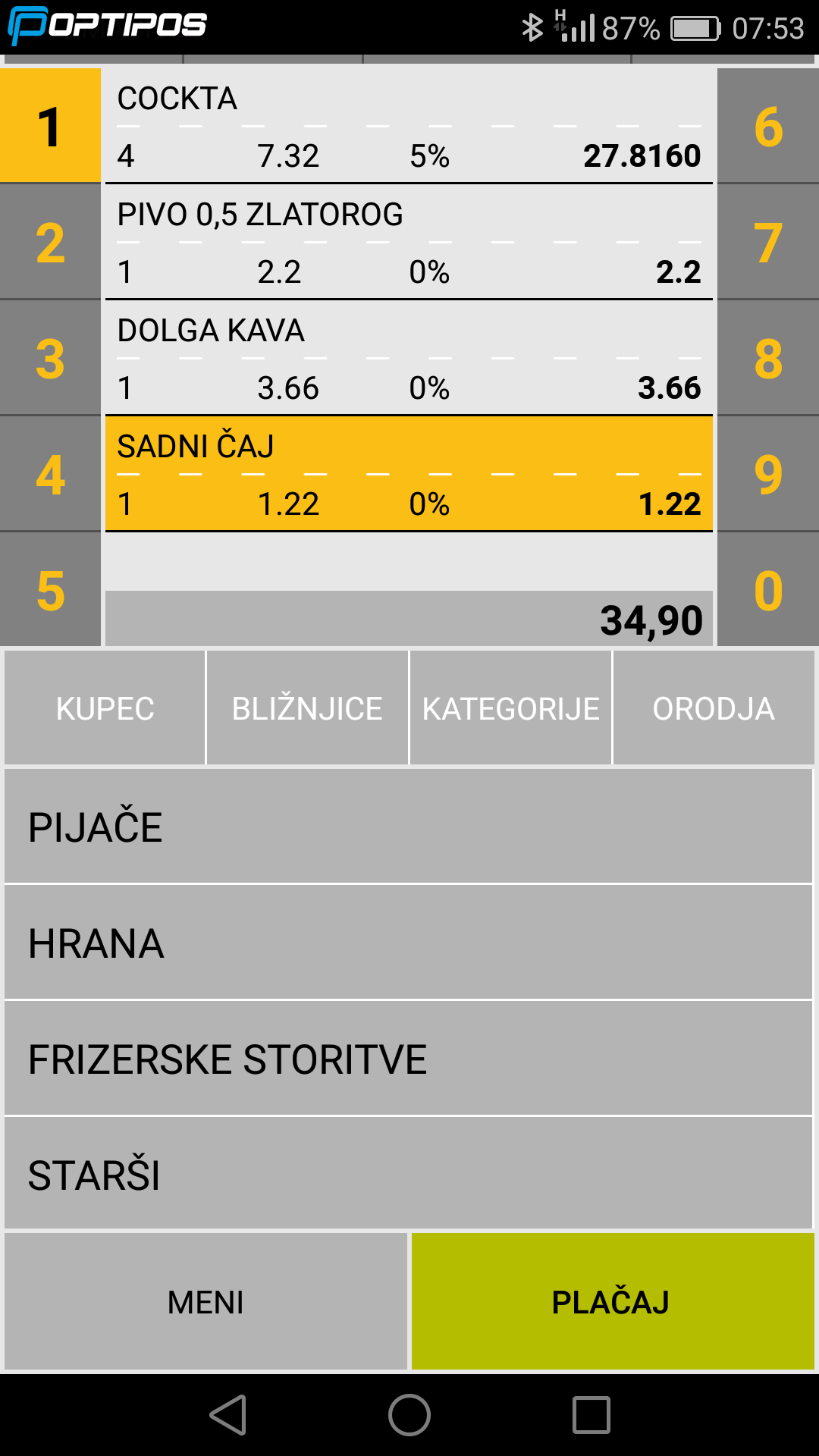Switch to the KUPEC tab
Viewport: 819px width, 1456px height.
click(105, 708)
